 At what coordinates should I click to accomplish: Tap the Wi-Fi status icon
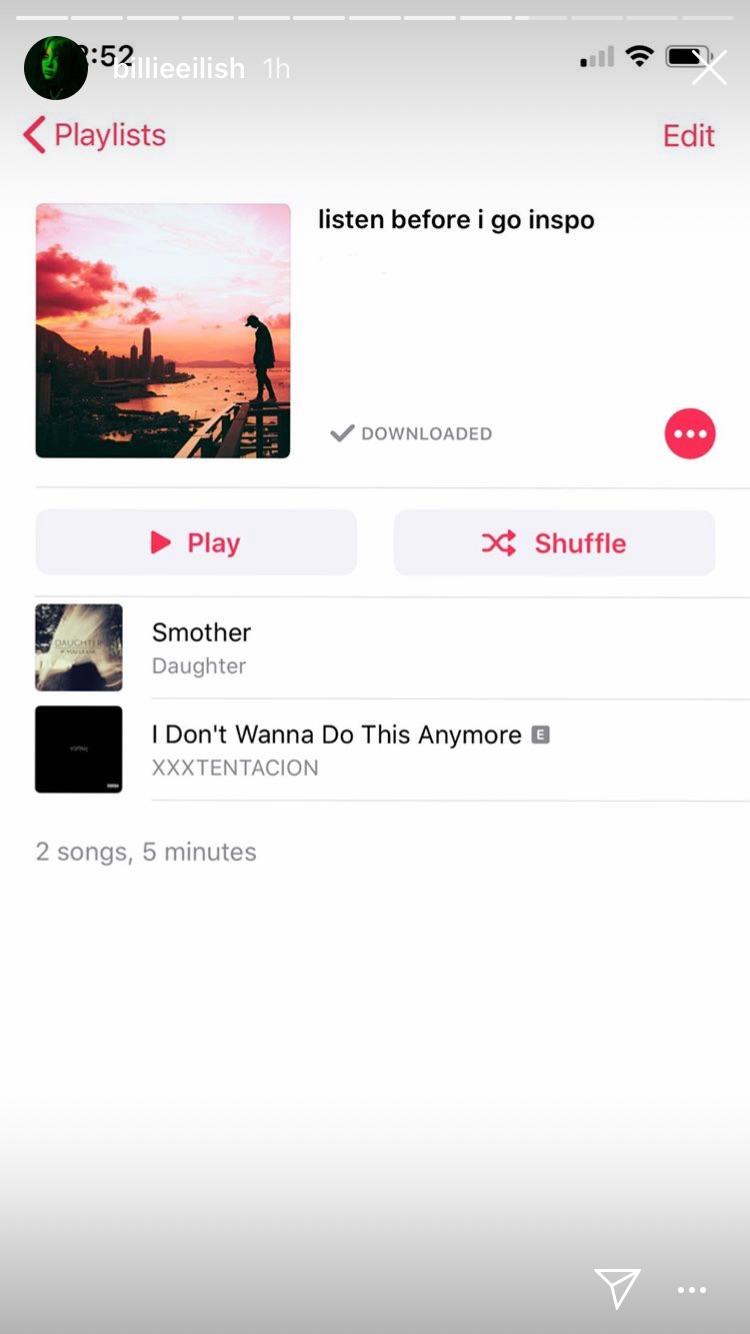point(640,57)
